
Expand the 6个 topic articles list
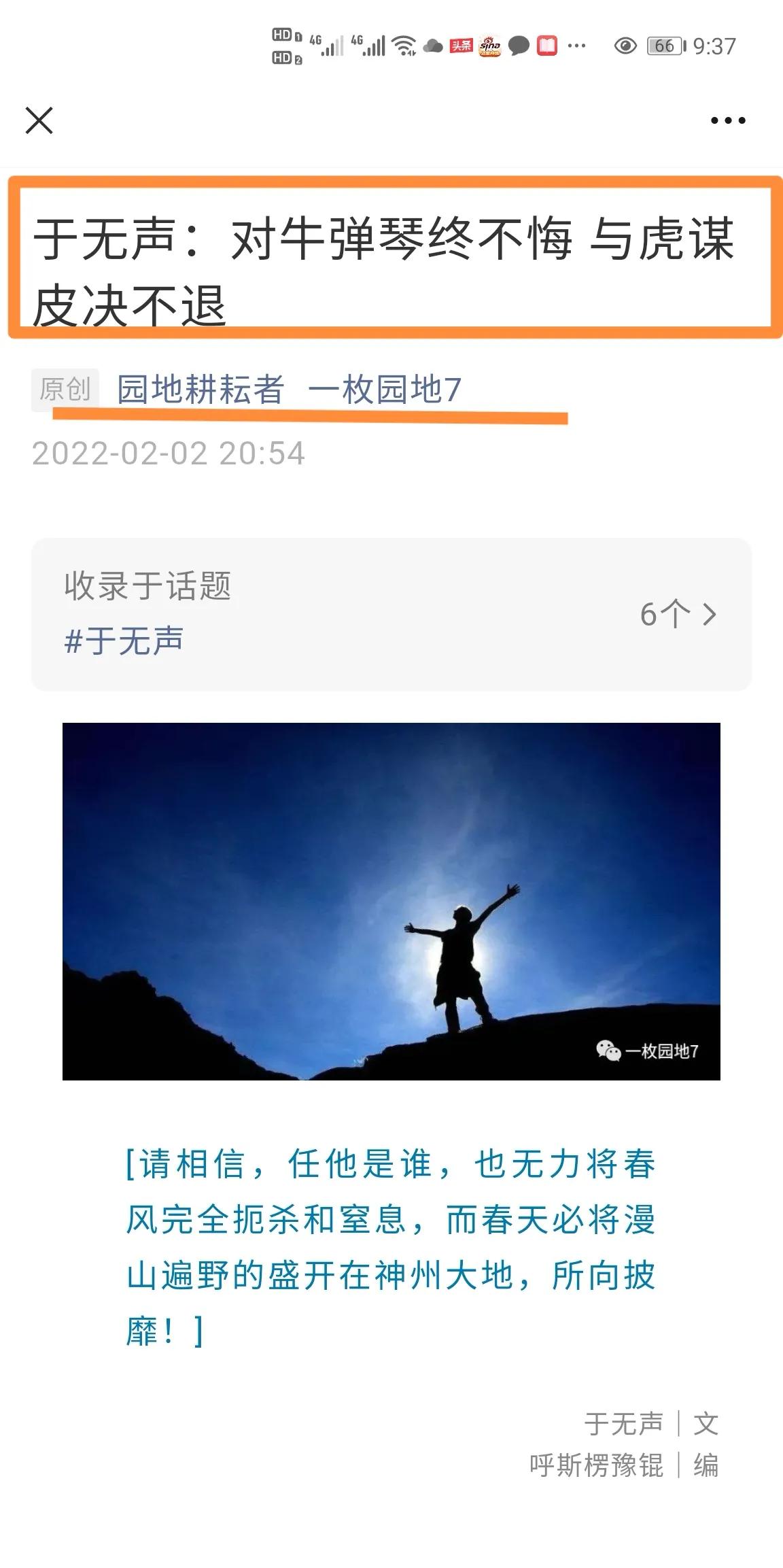[678, 614]
